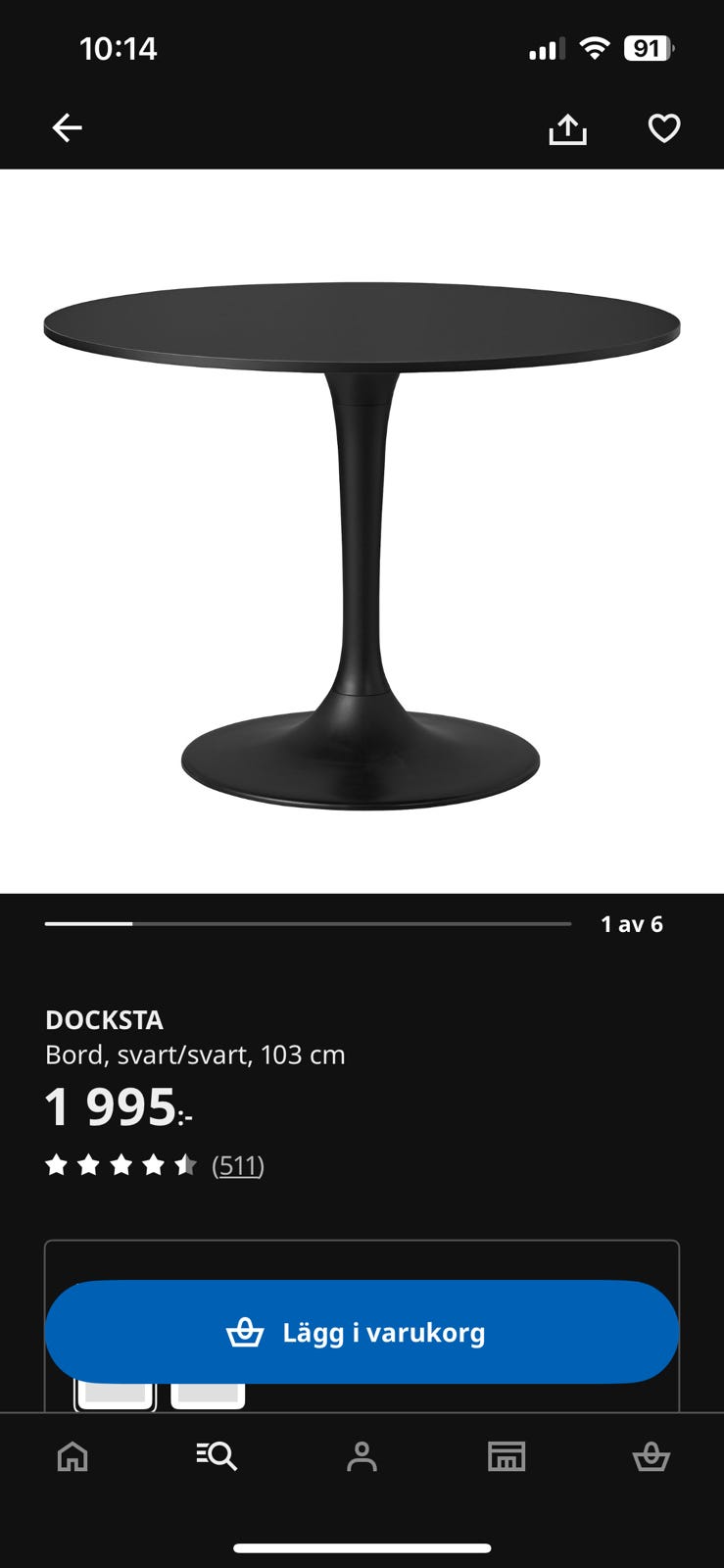
Task: Share the DOCKSTA table product
Action: pyautogui.click(x=567, y=128)
